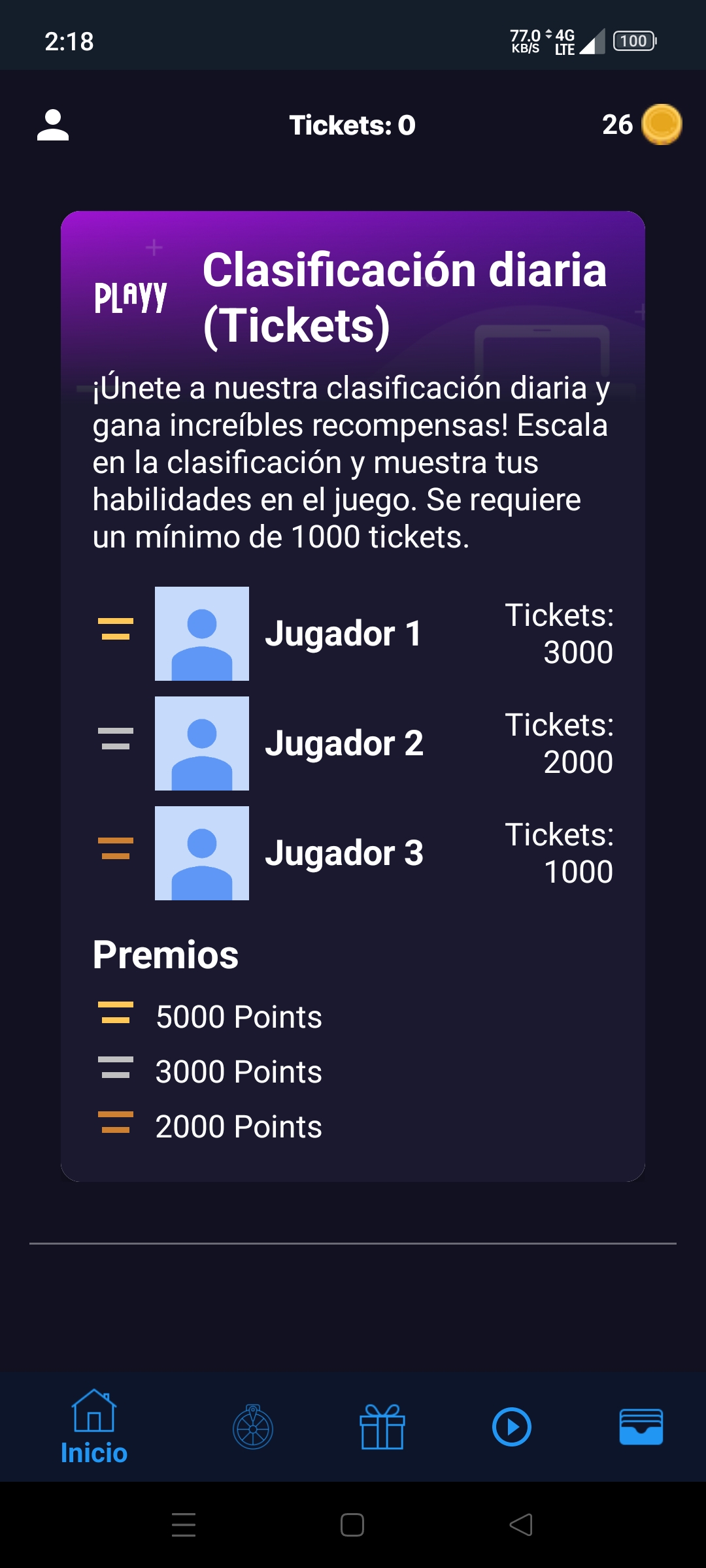Go back with the system back button
The width and height of the screenshot is (706, 1568).
pyautogui.click(x=521, y=1525)
